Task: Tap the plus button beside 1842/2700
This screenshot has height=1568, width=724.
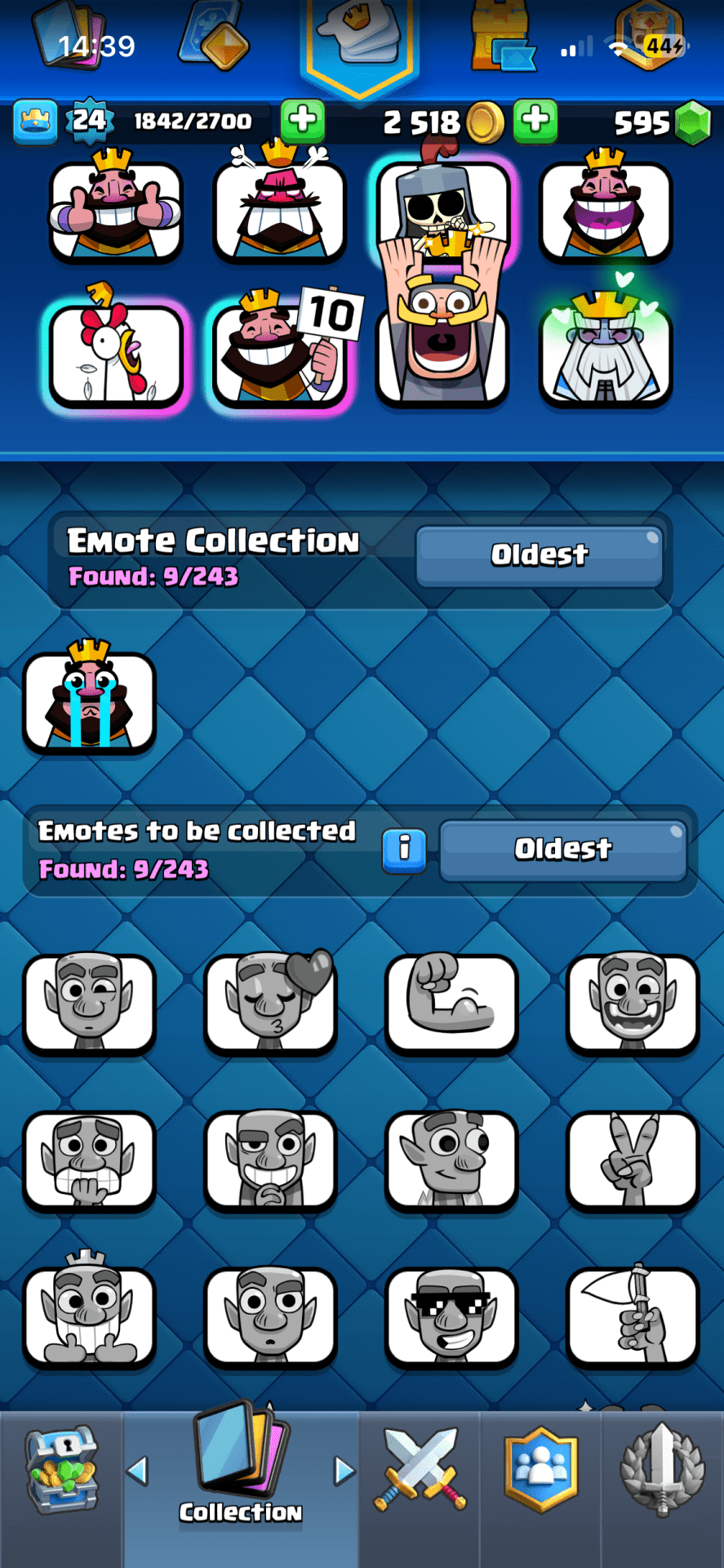Action: click(x=303, y=121)
